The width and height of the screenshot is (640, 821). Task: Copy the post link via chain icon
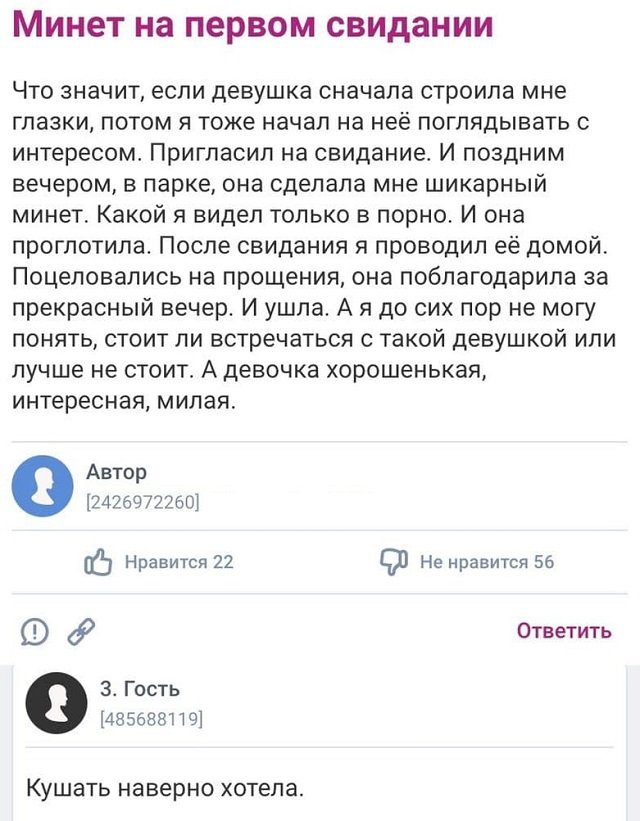tap(79, 631)
